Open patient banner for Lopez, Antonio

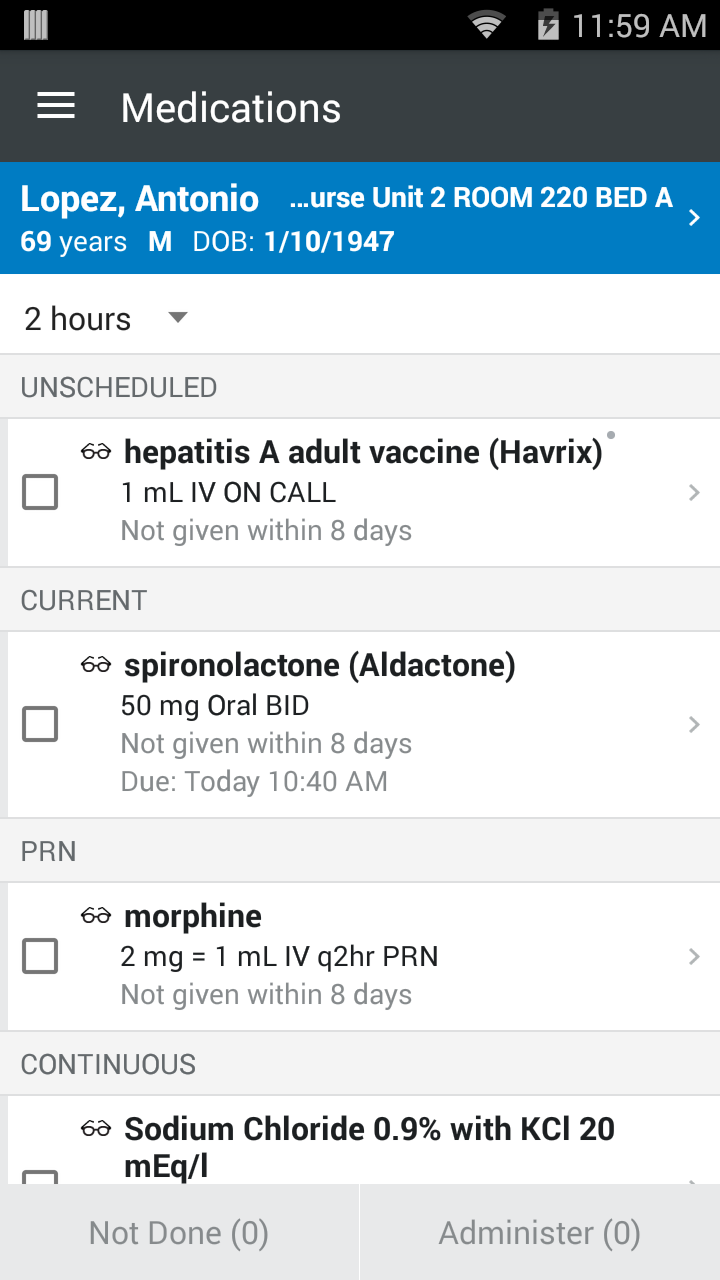360,217
